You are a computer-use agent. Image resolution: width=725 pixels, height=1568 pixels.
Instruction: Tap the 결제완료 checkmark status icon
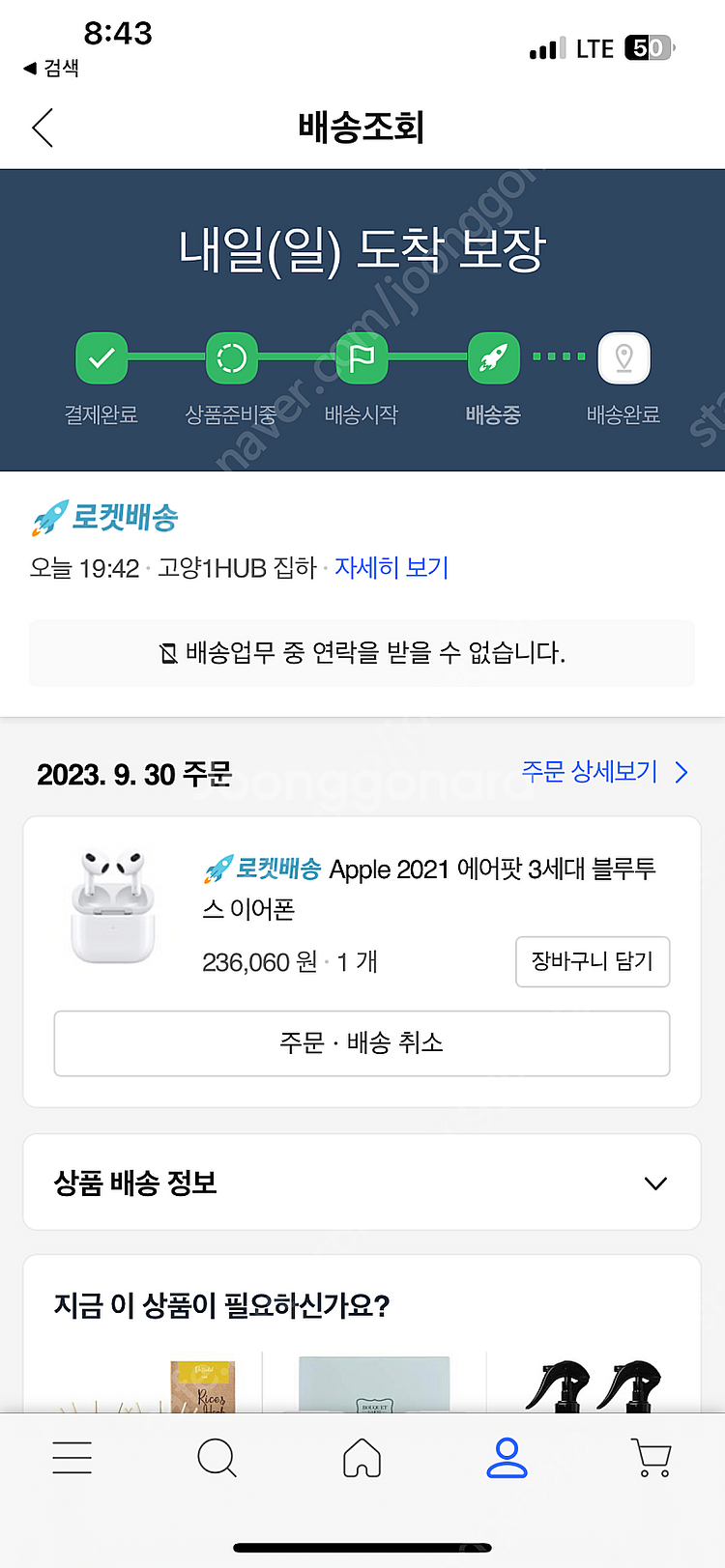[101, 357]
